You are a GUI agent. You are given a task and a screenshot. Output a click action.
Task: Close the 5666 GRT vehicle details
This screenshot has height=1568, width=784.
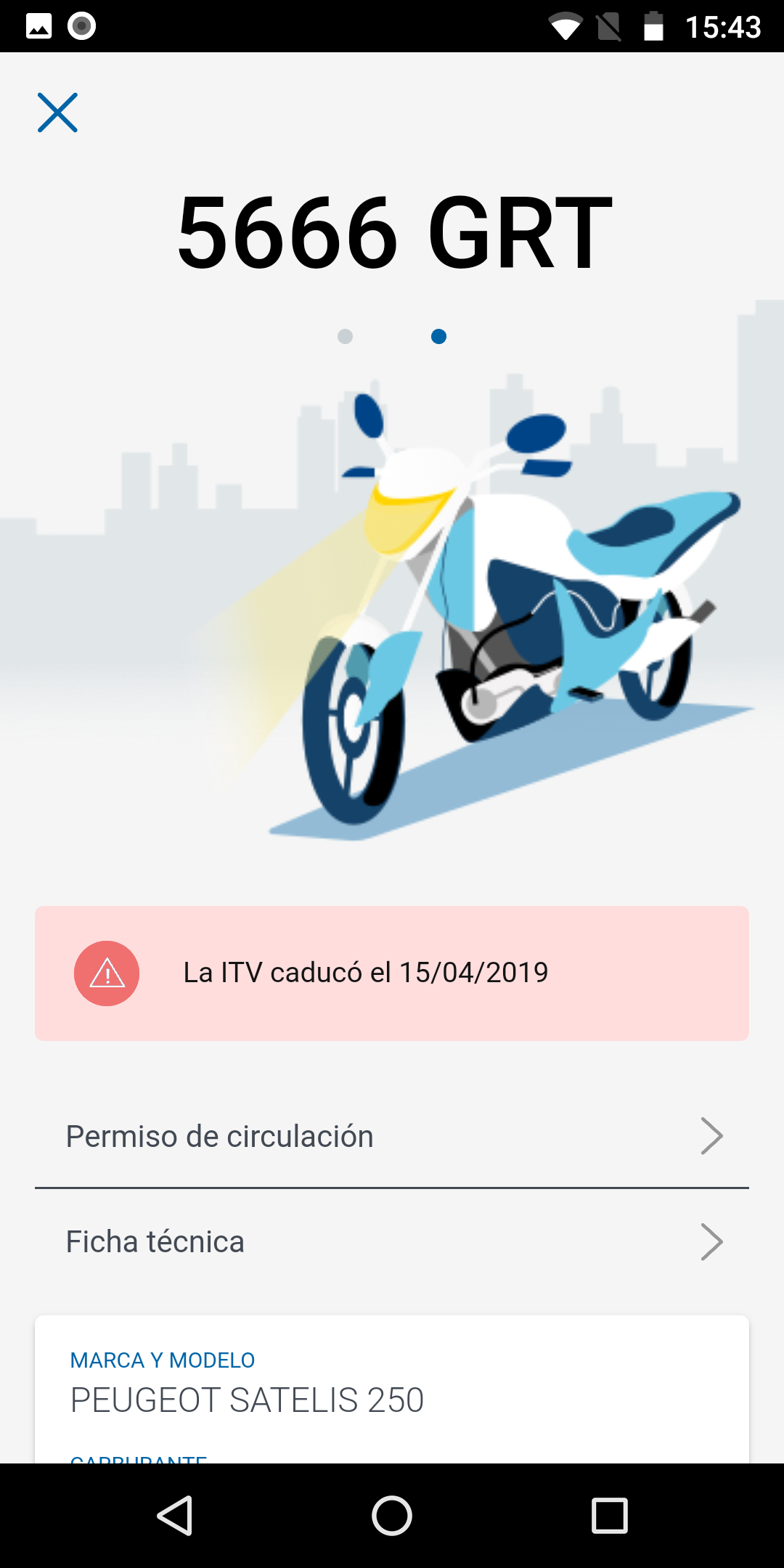(x=57, y=113)
